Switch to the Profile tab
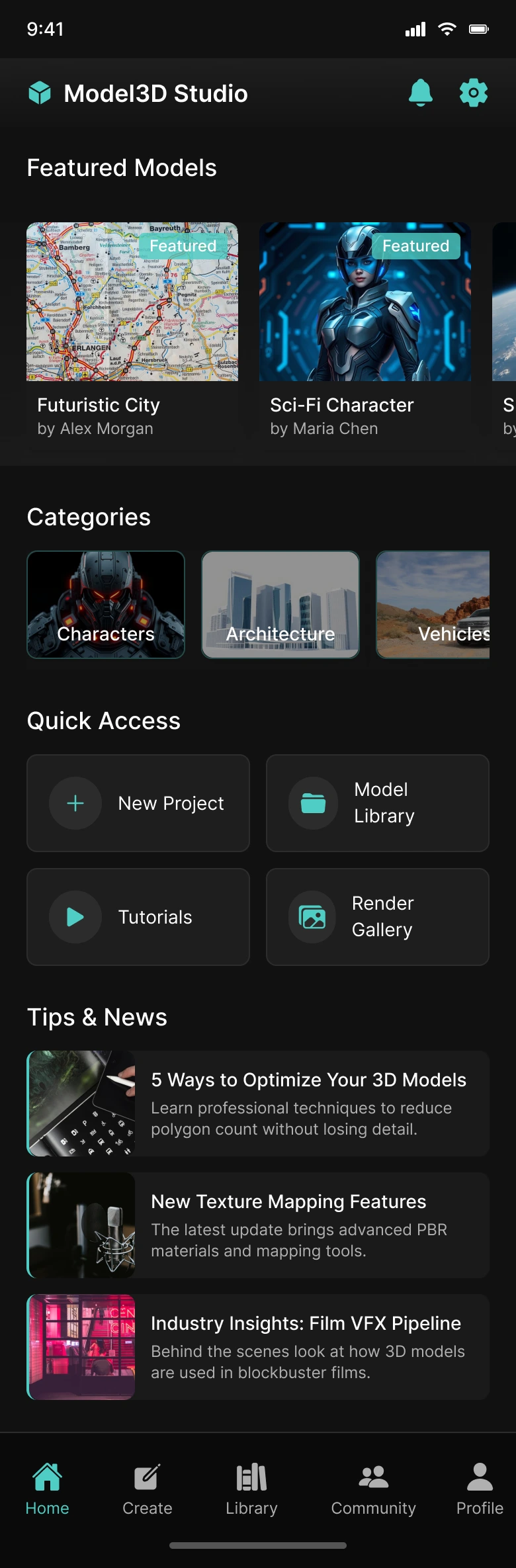This screenshot has height=1568, width=516. [480, 1489]
